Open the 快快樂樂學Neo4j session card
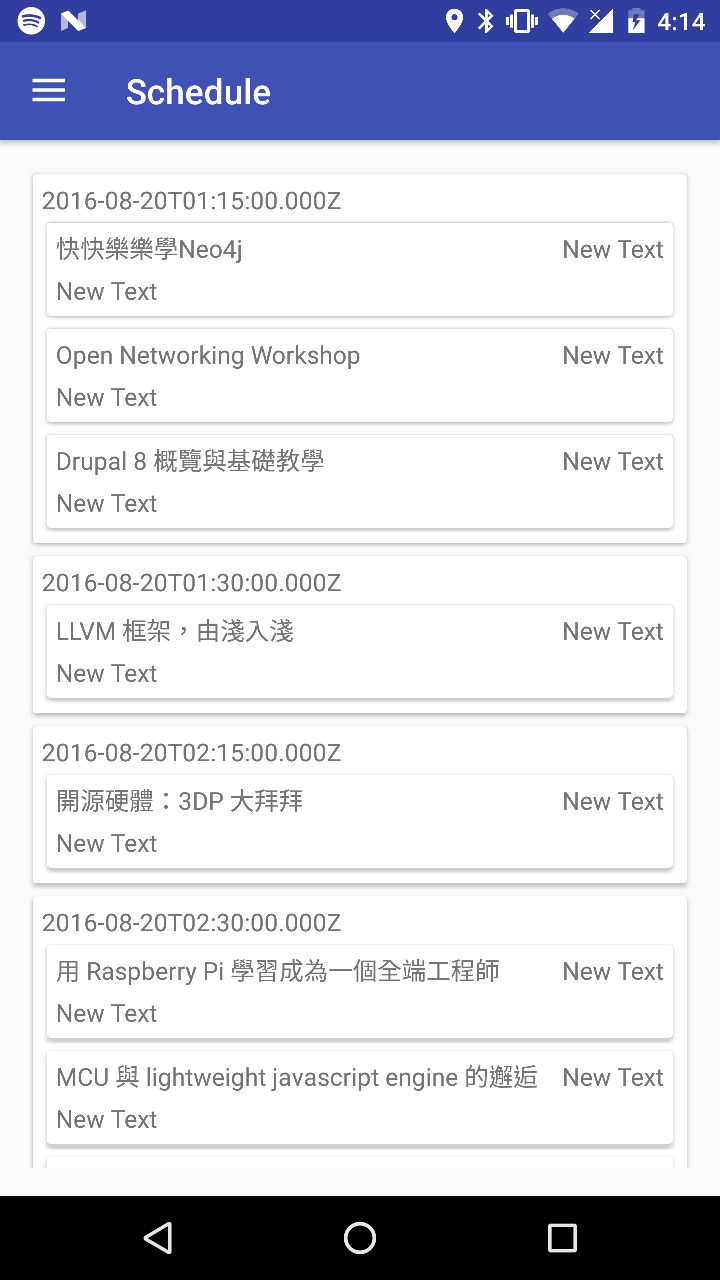Screen dimensions: 720x1280 coord(359,270)
